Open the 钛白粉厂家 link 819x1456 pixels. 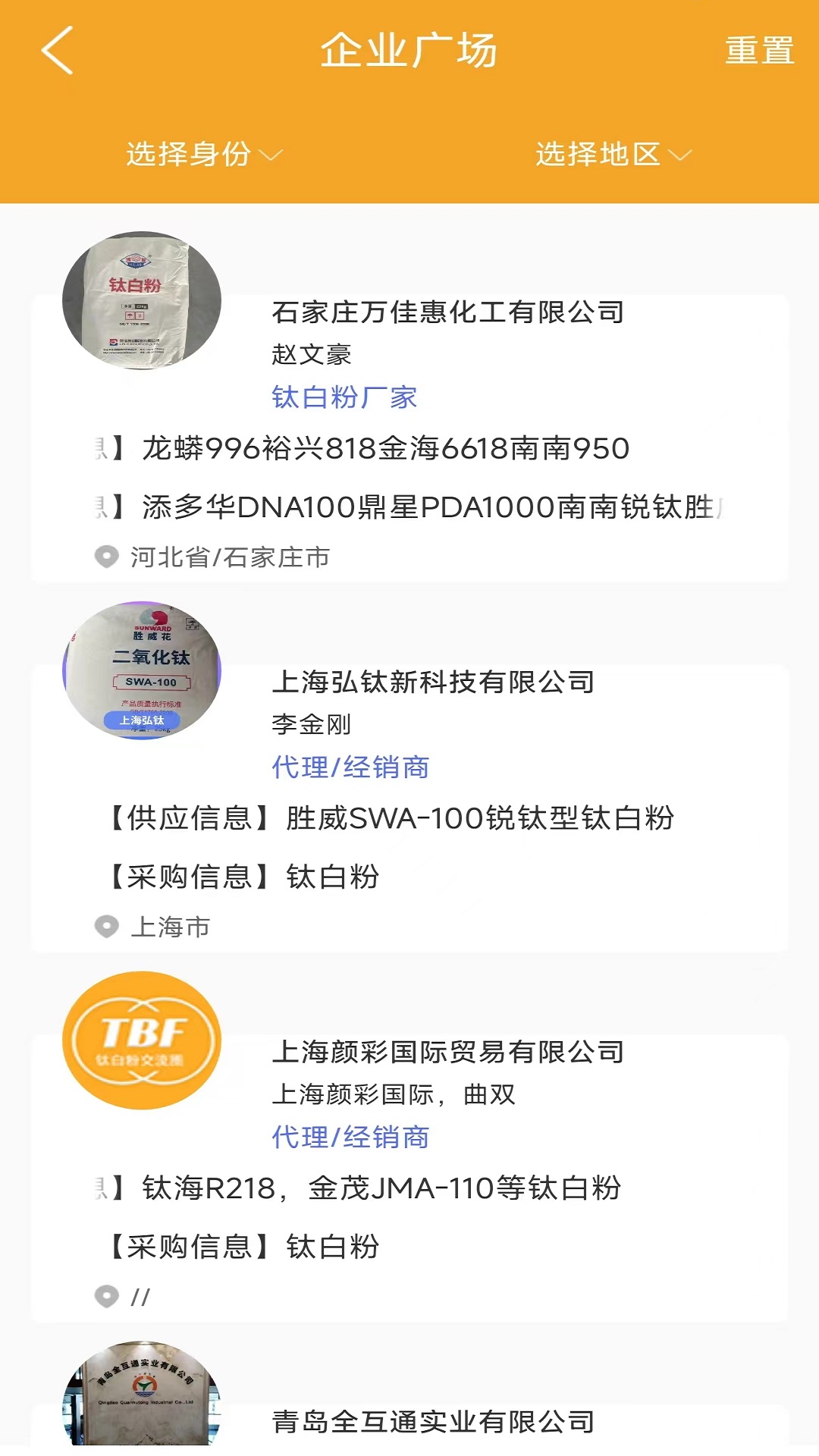344,396
